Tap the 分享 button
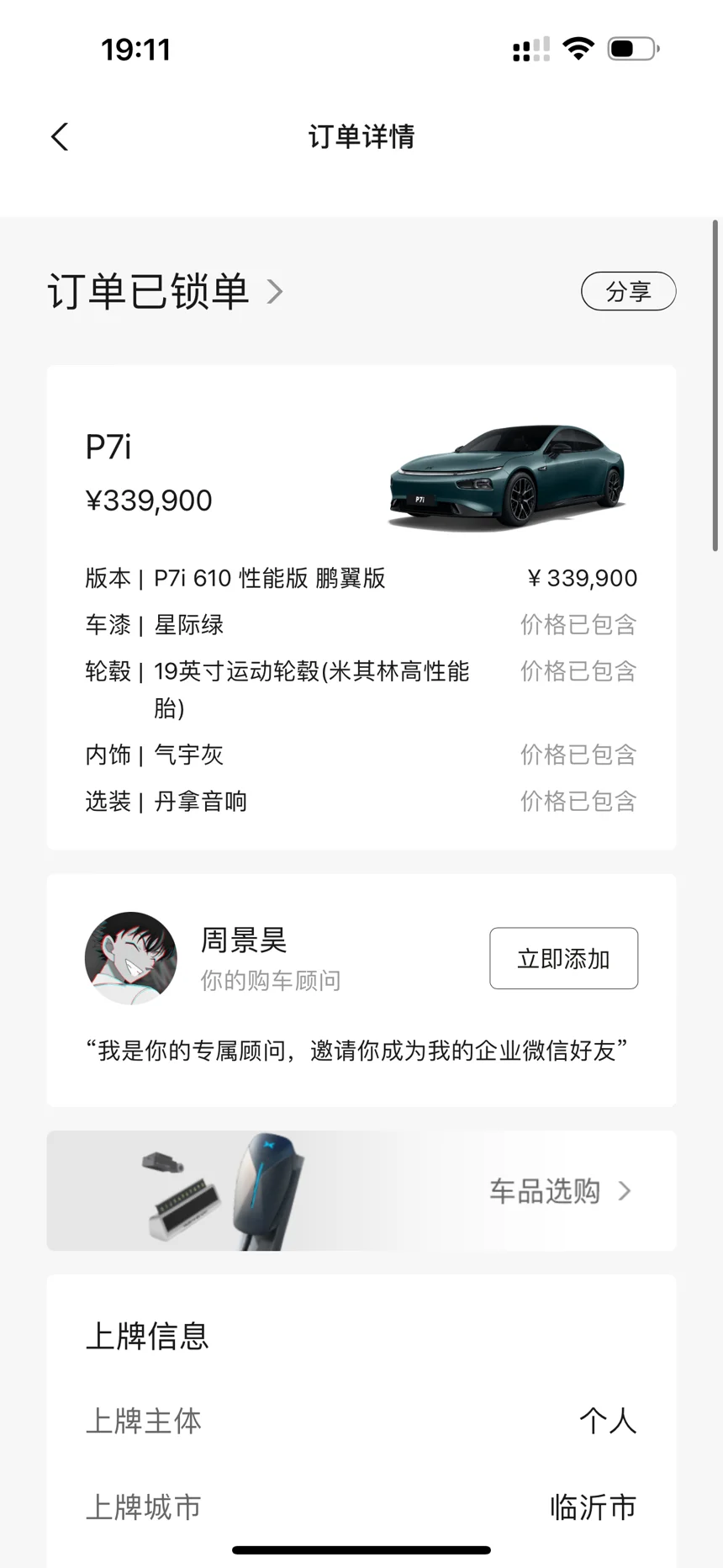723x1568 pixels. pyautogui.click(x=628, y=291)
